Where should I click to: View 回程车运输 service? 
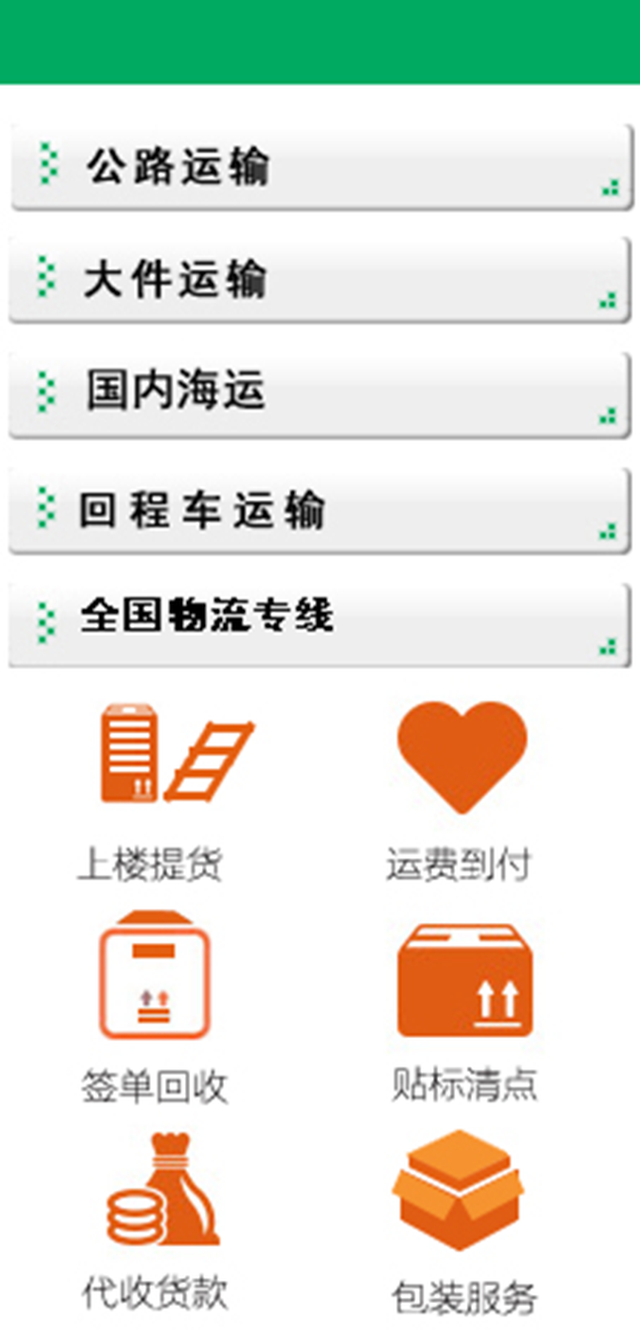click(x=320, y=510)
